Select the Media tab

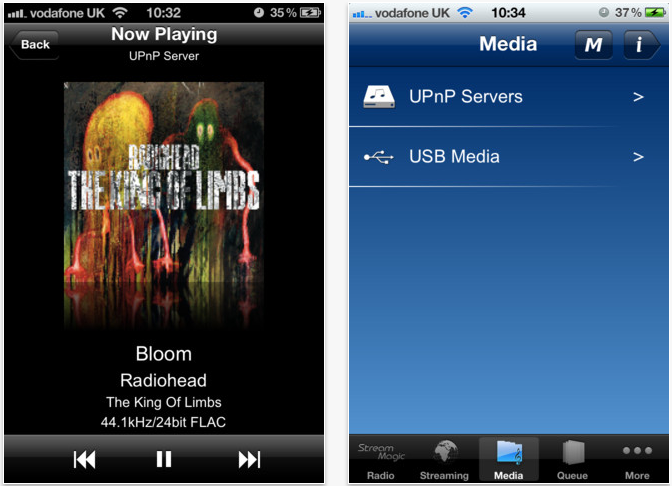(509, 461)
